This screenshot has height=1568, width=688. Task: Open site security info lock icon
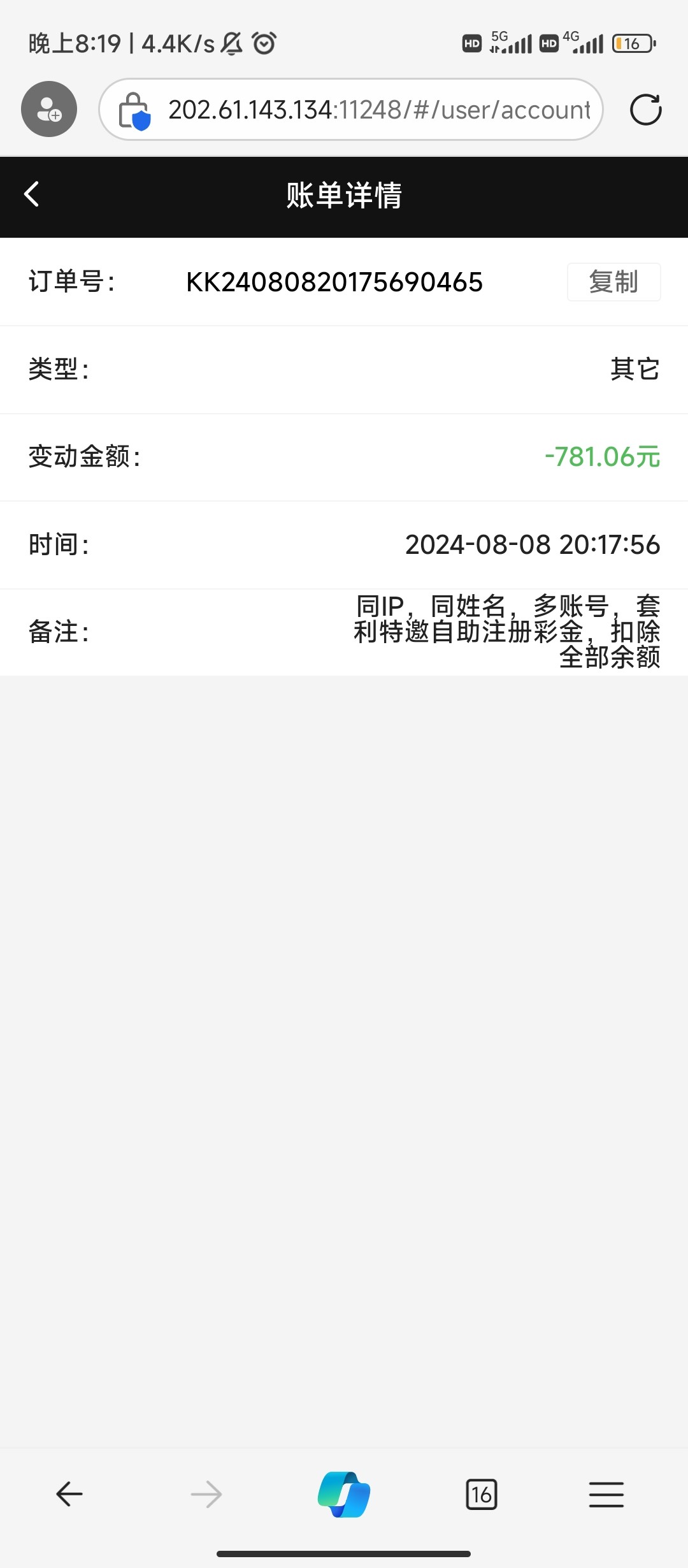(x=134, y=111)
